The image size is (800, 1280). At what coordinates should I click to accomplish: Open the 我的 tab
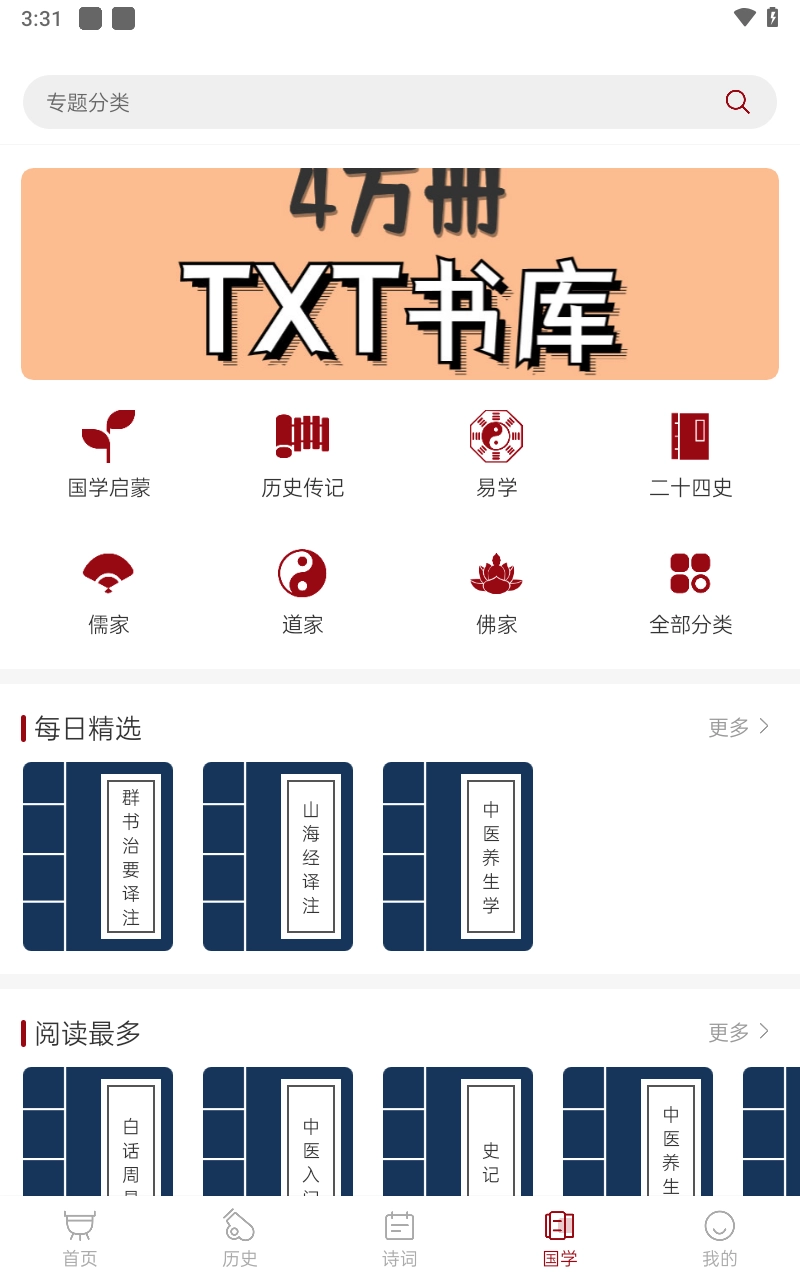(720, 1238)
